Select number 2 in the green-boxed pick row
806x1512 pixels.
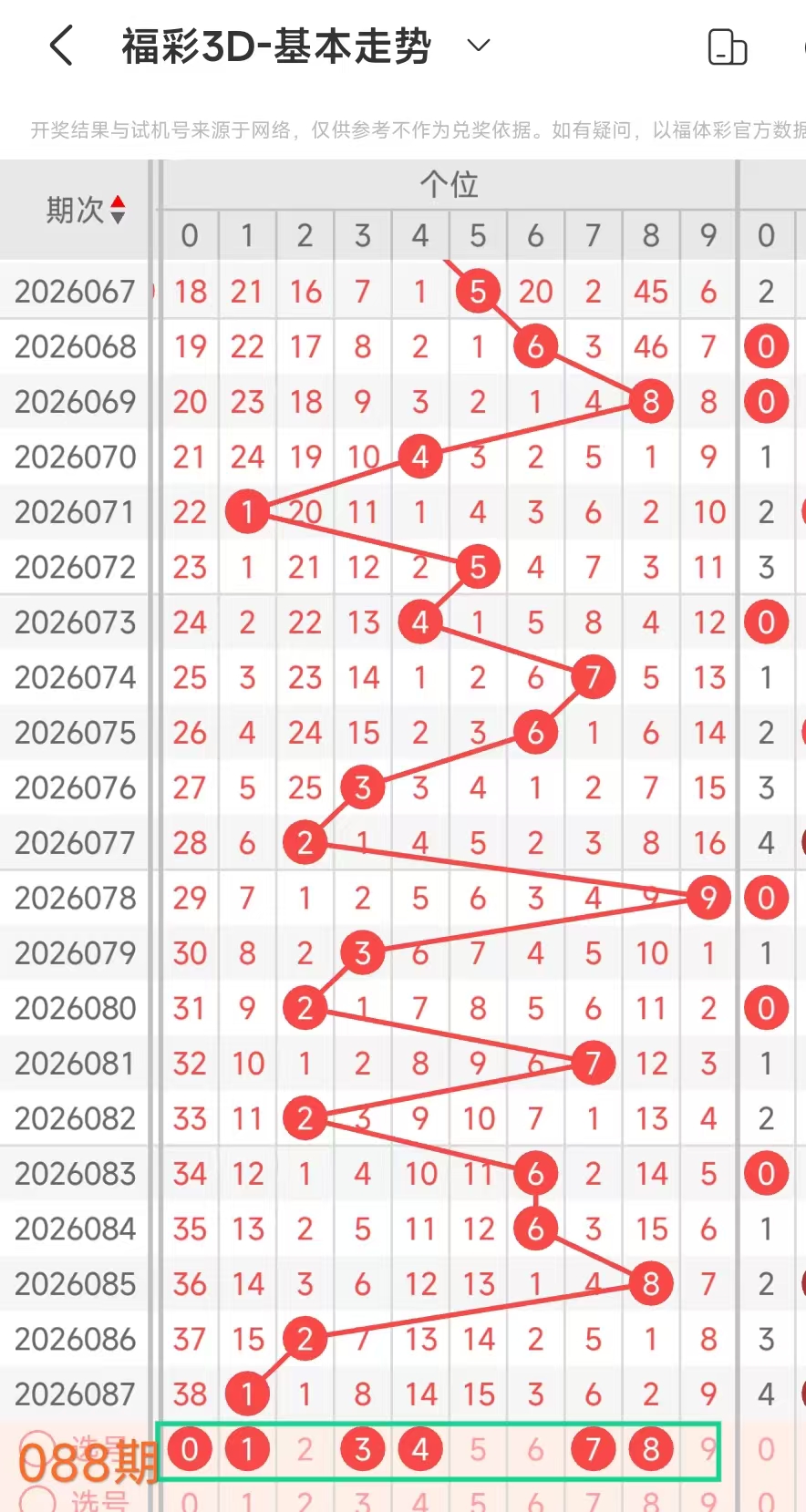pyautogui.click(x=305, y=1449)
